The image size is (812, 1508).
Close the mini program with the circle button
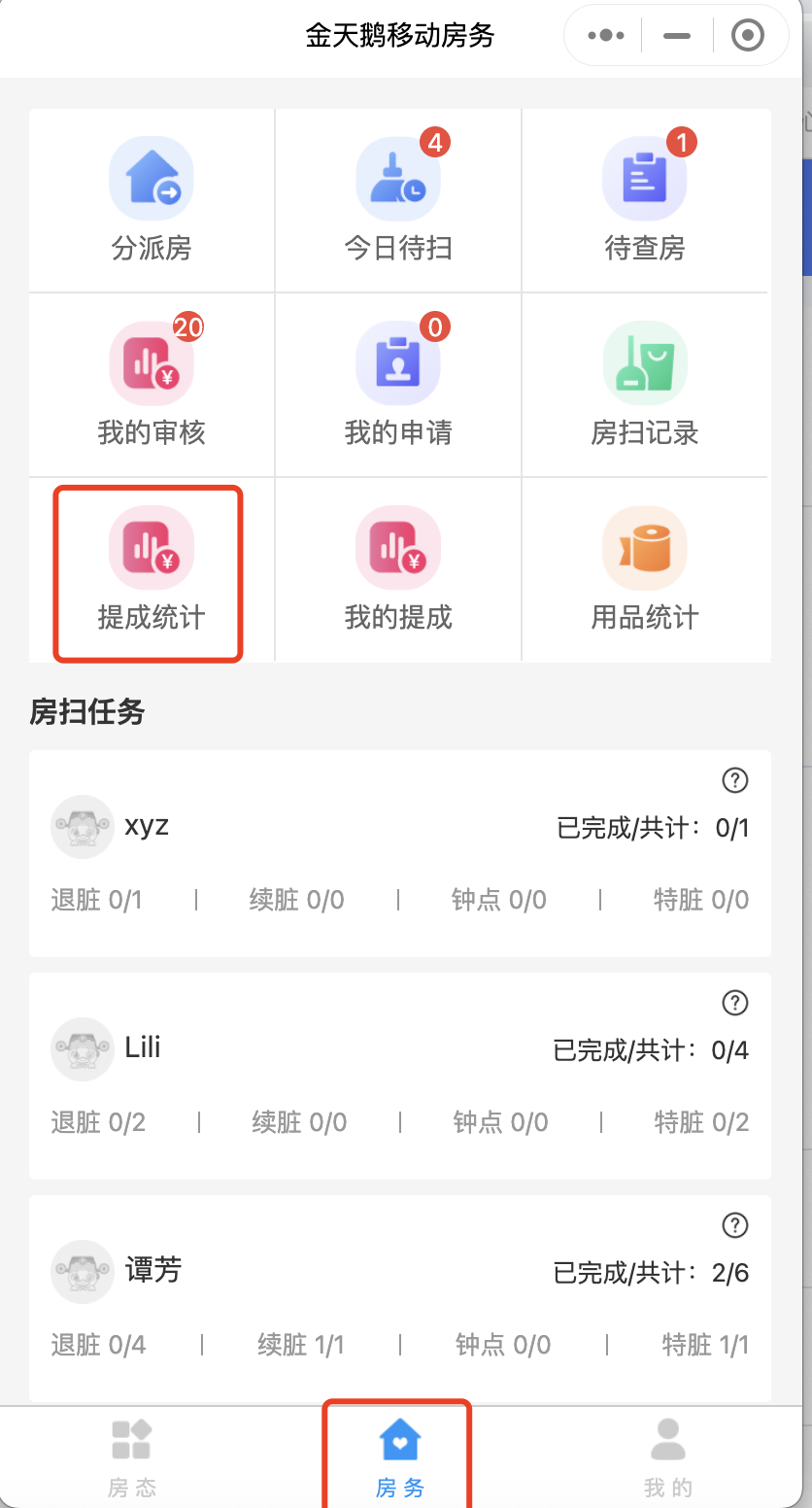748,36
